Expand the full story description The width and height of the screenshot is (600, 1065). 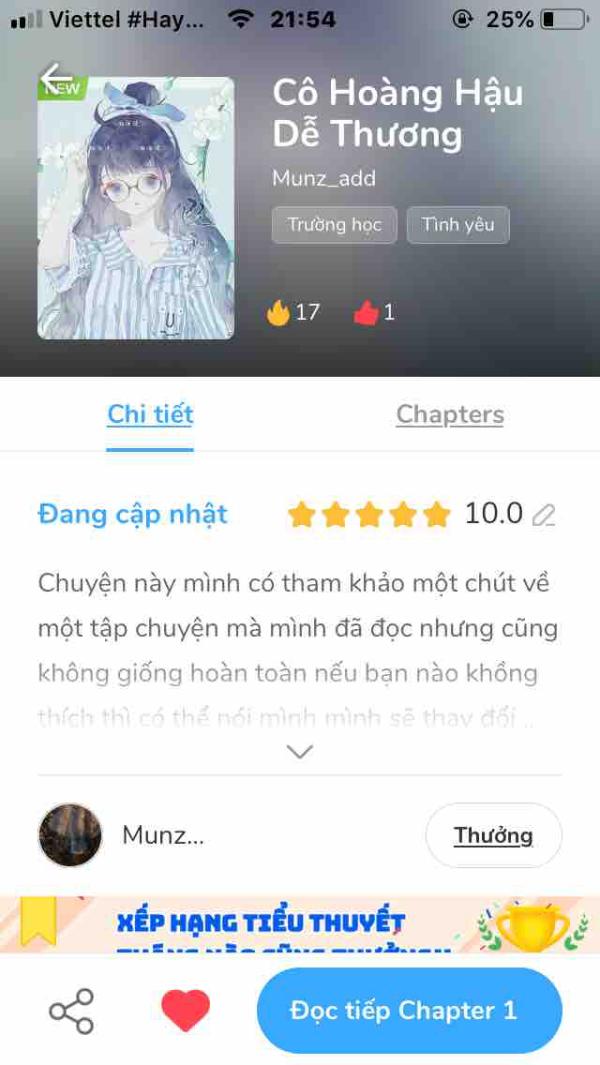[299, 751]
